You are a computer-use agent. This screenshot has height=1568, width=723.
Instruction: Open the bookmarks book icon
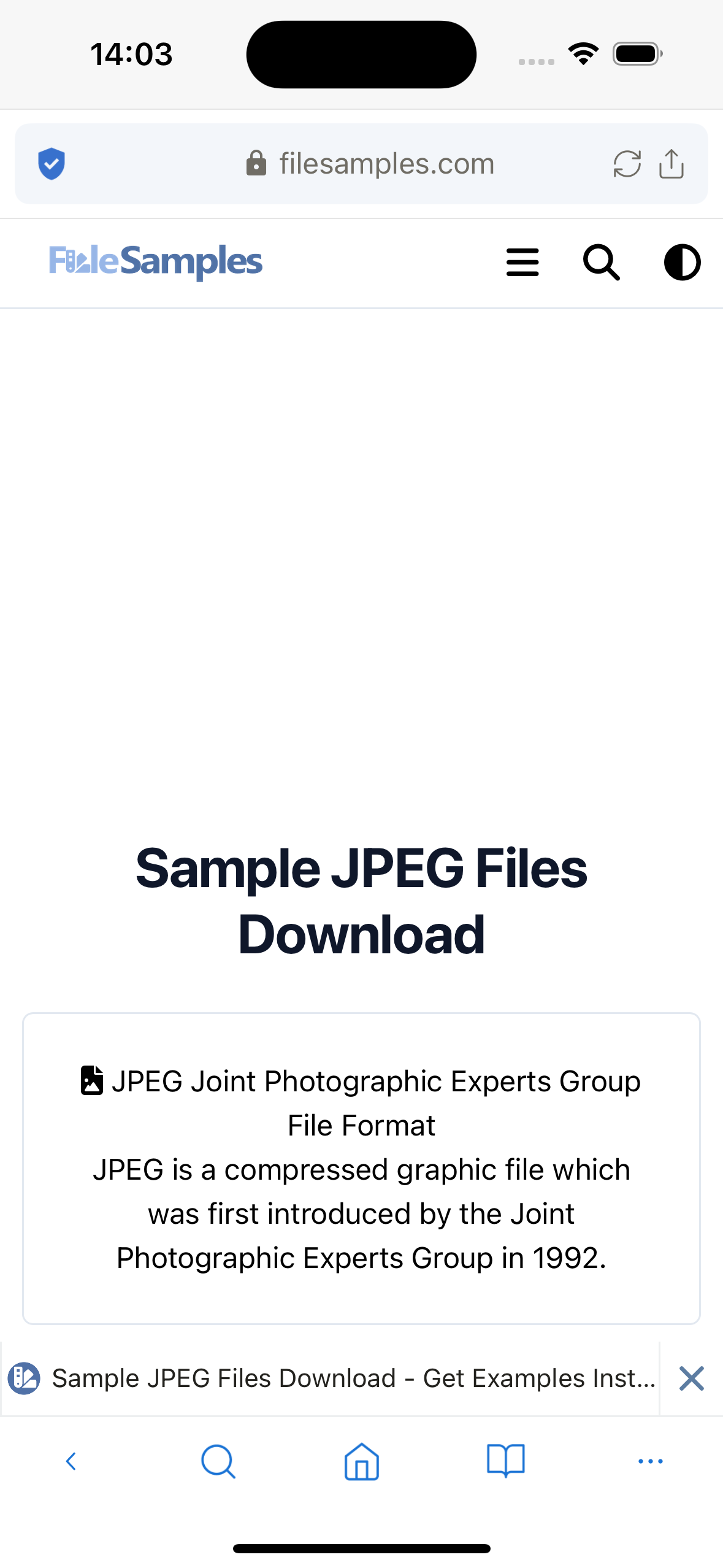tap(505, 1461)
